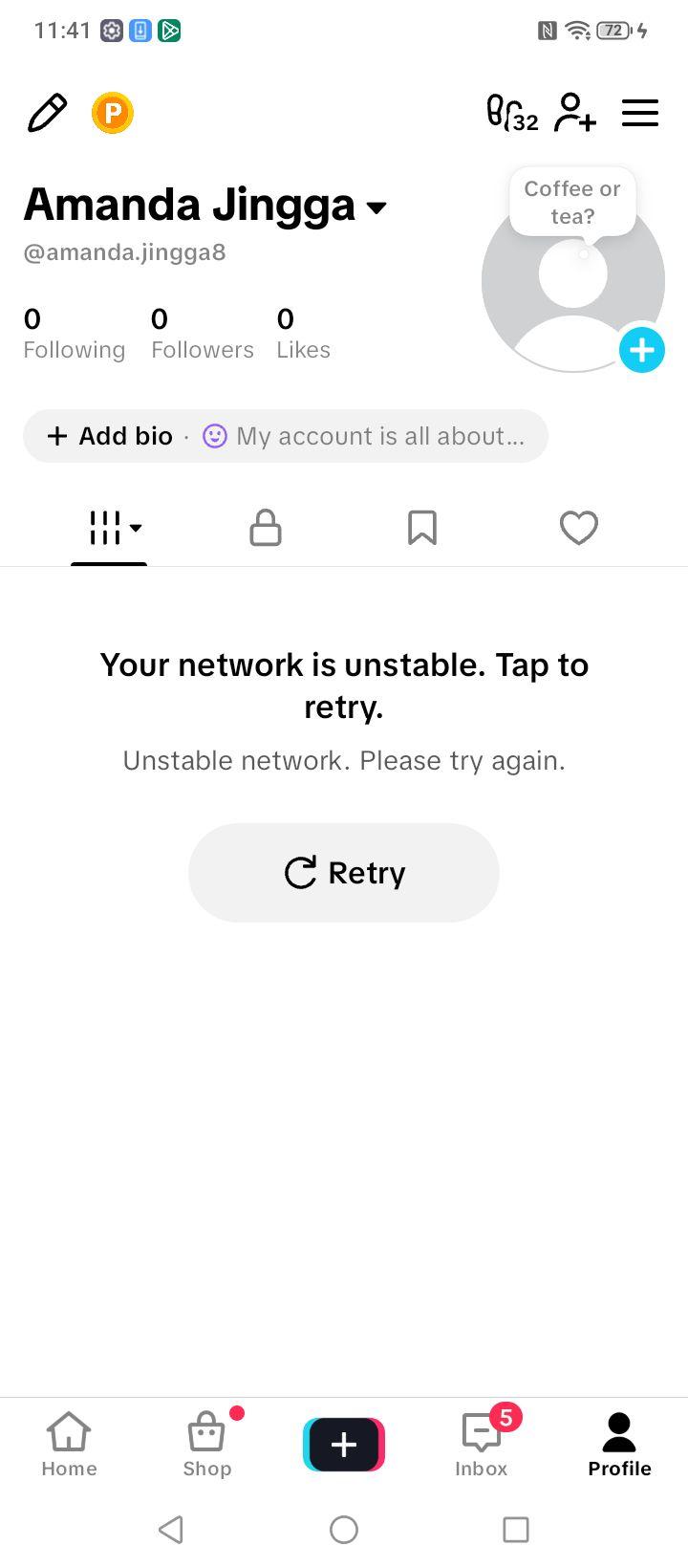Screen dimensions: 688x1568
Task: Open the footprints profile views icon
Action: click(x=512, y=113)
